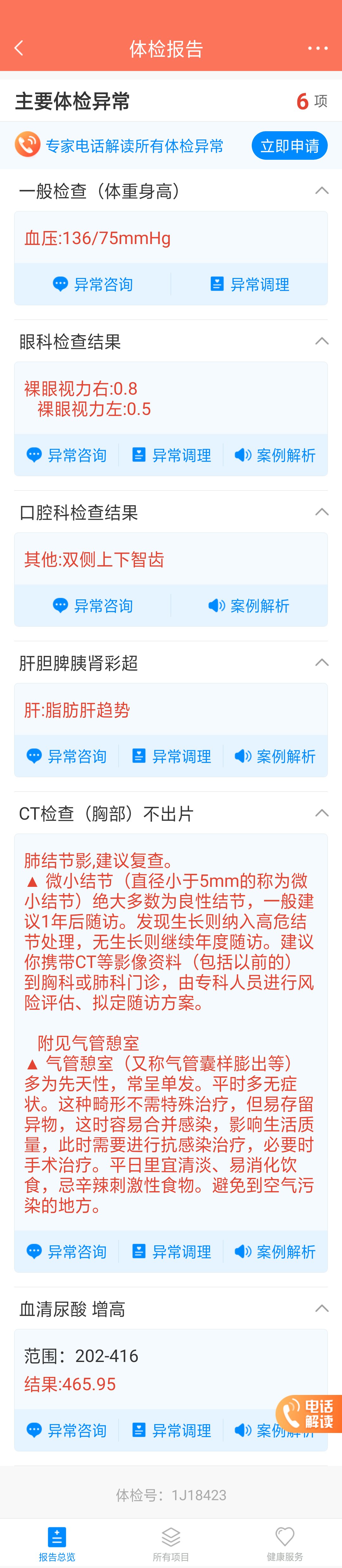The image size is (342, 1568).
Task: Tap 异常咨询 for the wisdom teeth finding
Action: (92, 606)
